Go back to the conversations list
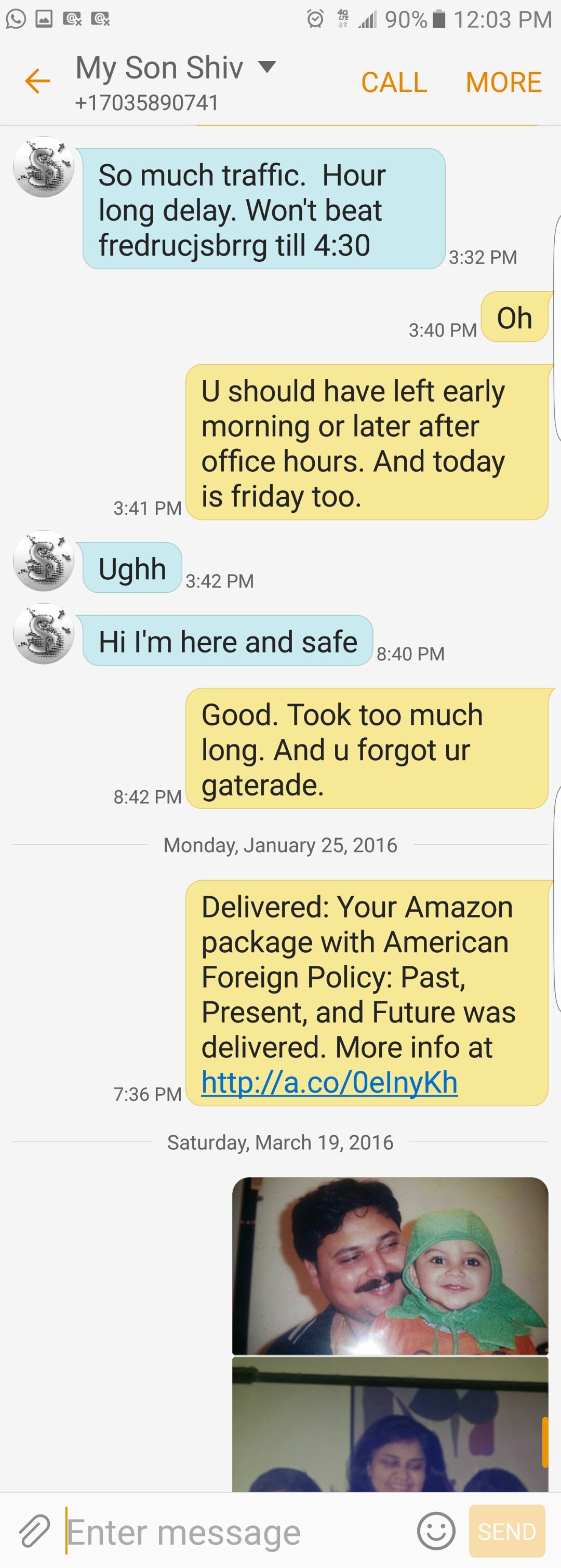The image size is (561, 1568). (37, 81)
